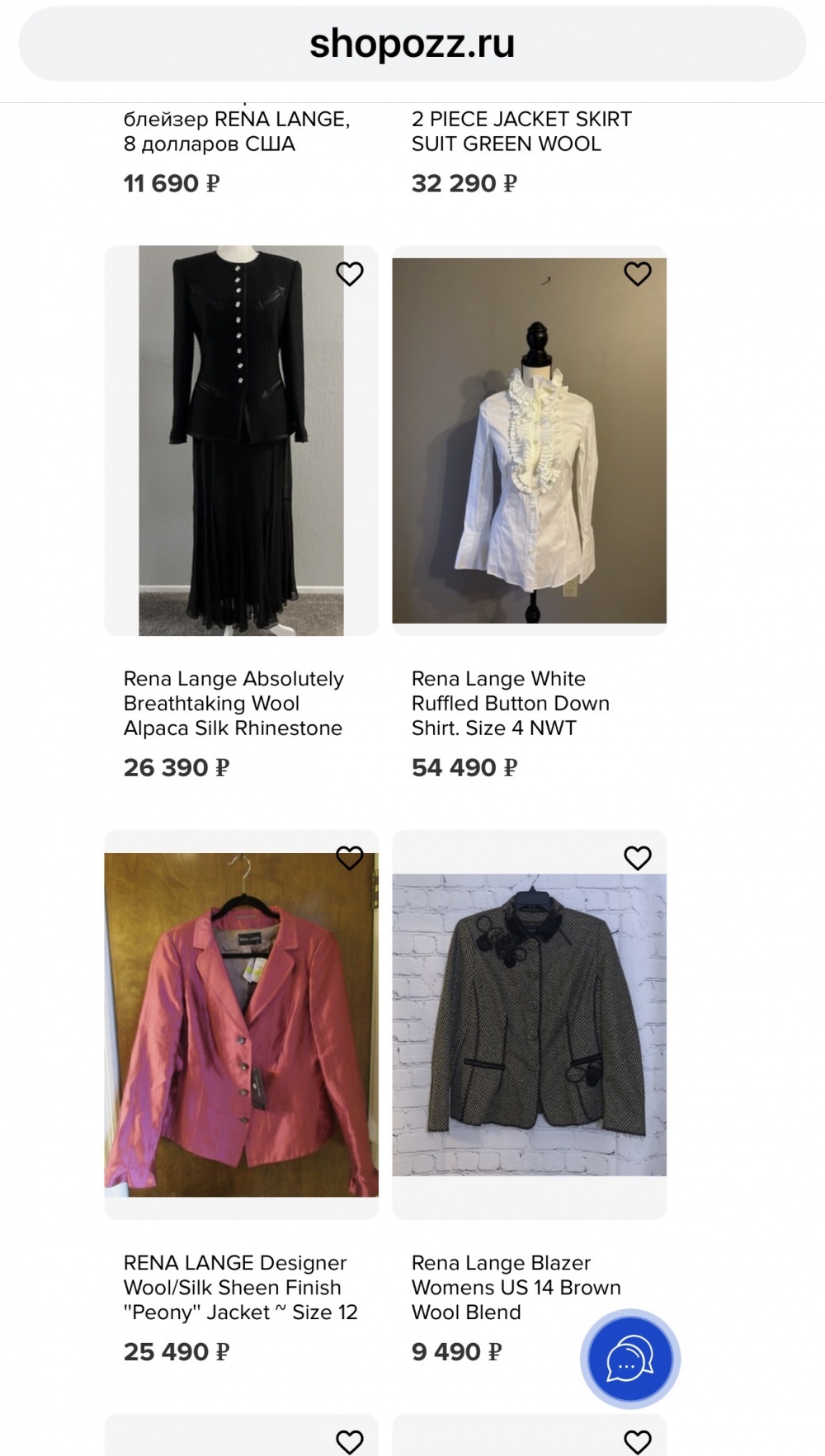Like the Brown Wool Blend Blazer

click(x=638, y=858)
